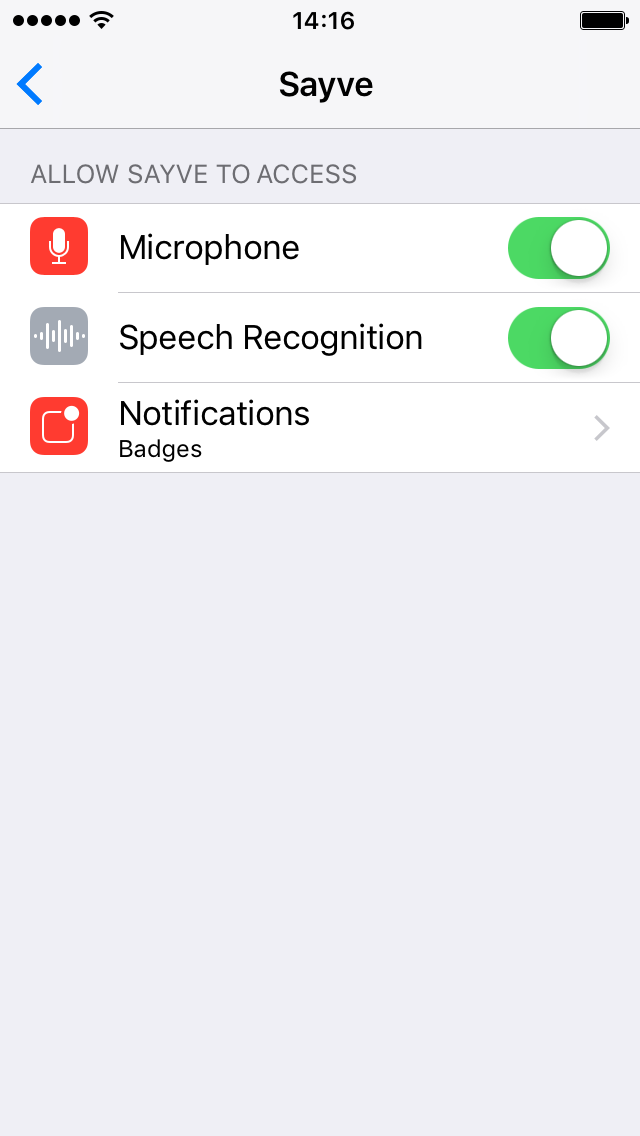Disable Speech Recognition access
This screenshot has height=1136, width=640.
coord(558,338)
